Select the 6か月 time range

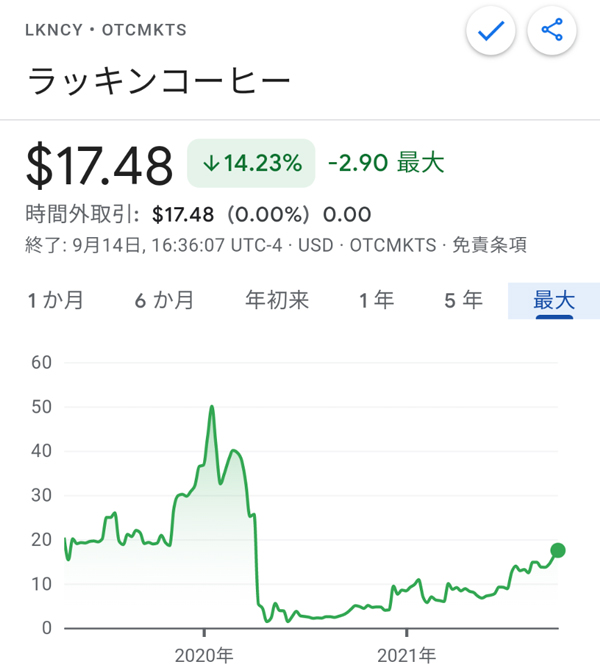[x=164, y=299]
